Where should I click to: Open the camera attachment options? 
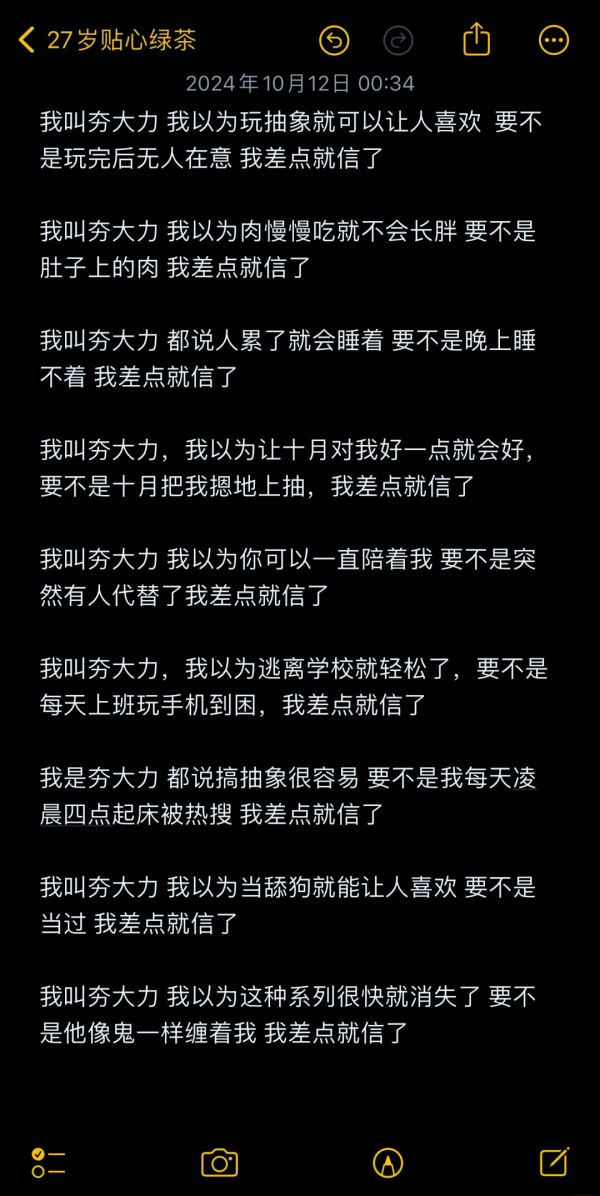point(219,1162)
